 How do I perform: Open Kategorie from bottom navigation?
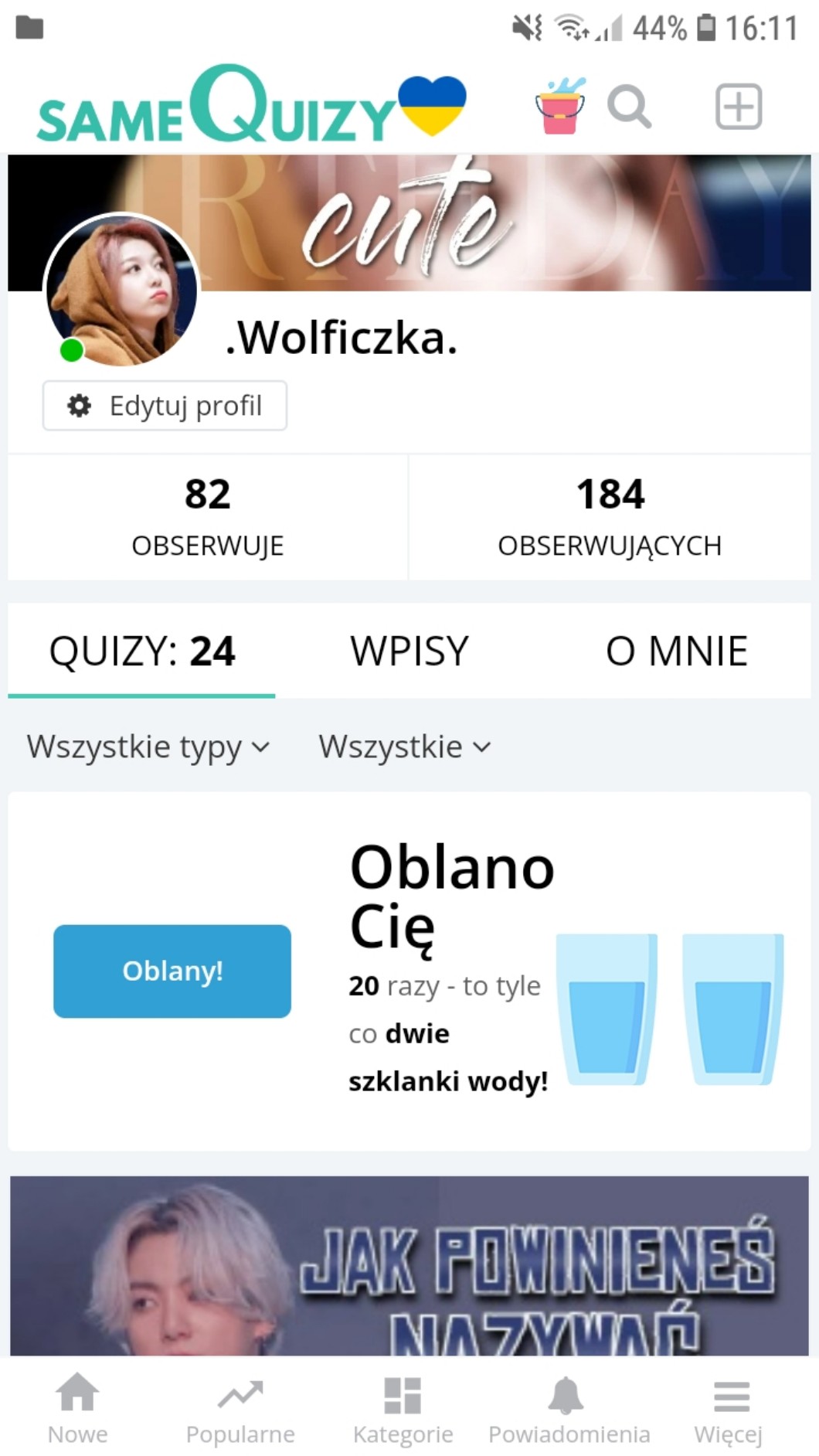(x=403, y=1410)
